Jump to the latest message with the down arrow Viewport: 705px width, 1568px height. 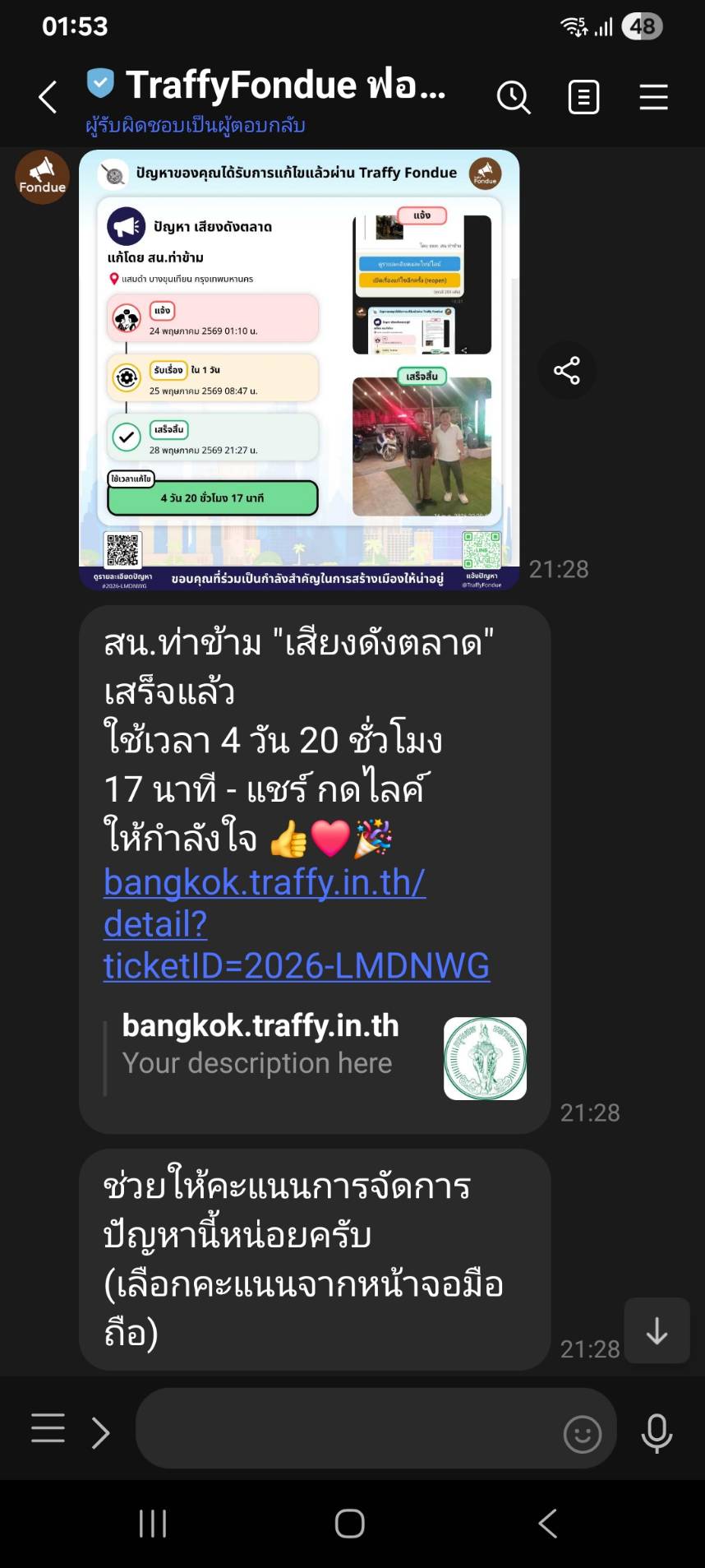[x=657, y=1330]
